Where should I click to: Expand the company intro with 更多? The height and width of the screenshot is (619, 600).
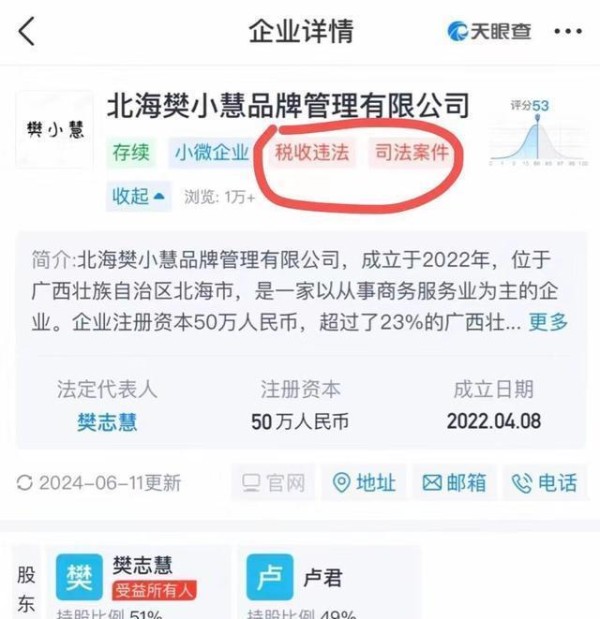point(548,322)
